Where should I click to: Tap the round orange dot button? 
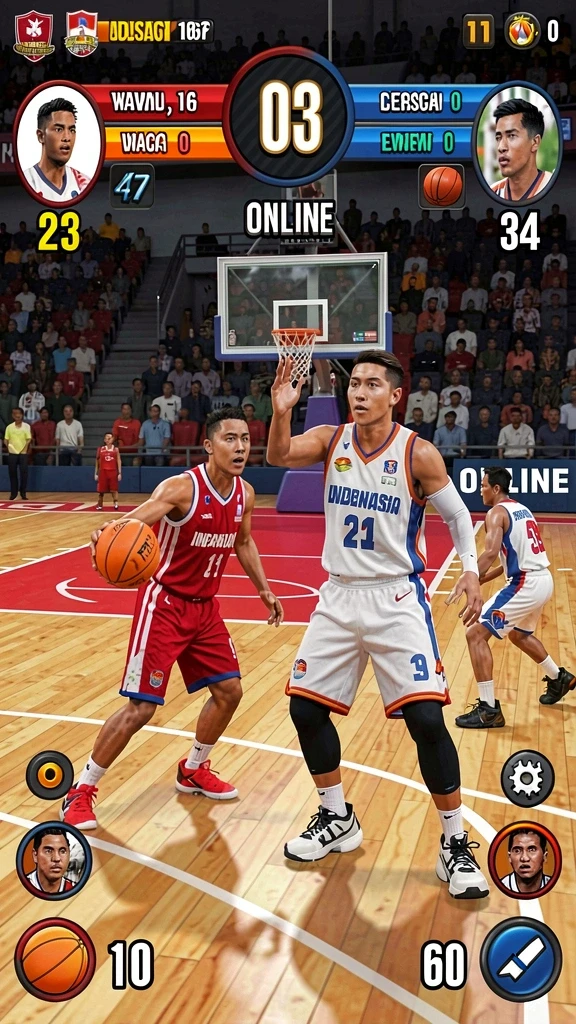click(x=50, y=775)
